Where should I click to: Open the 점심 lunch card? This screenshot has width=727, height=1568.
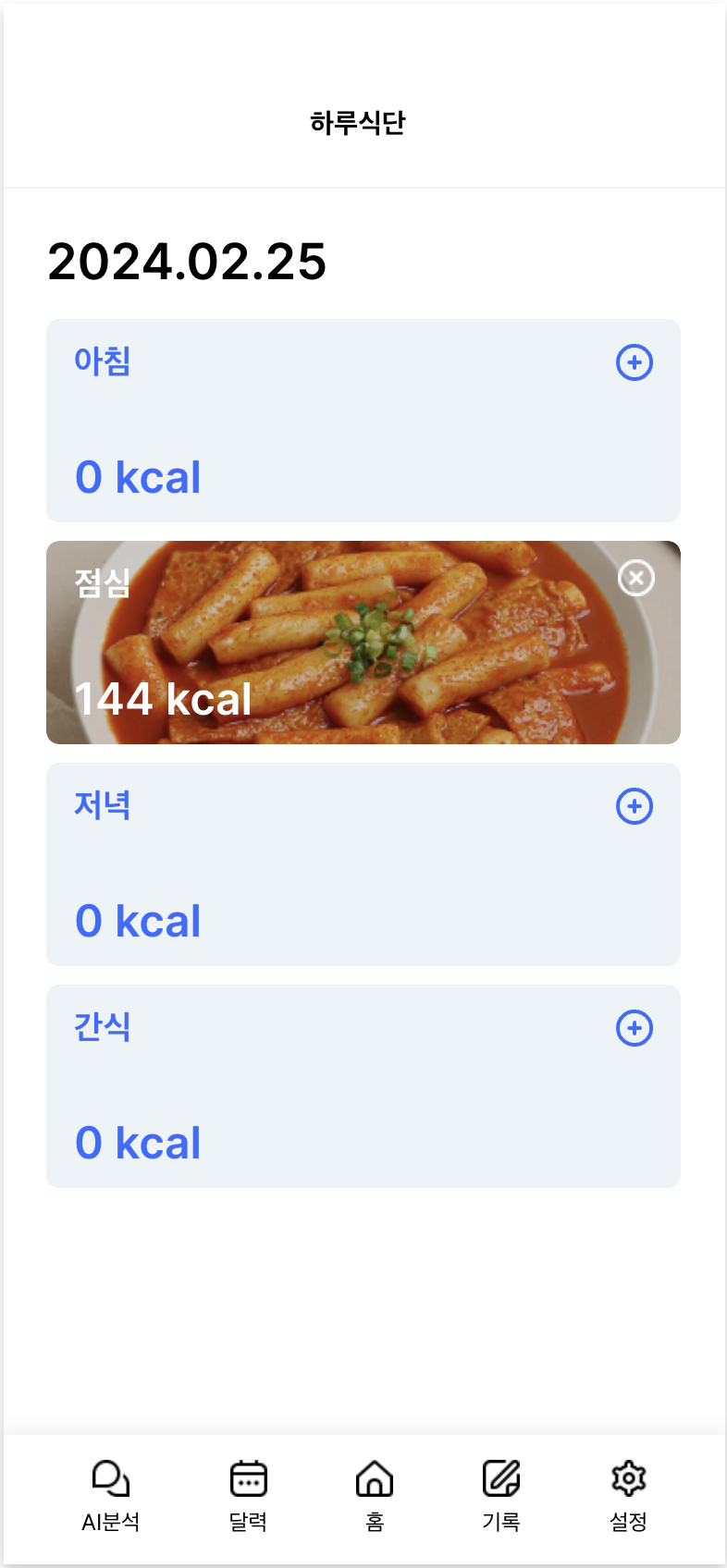pyautogui.click(x=363, y=643)
